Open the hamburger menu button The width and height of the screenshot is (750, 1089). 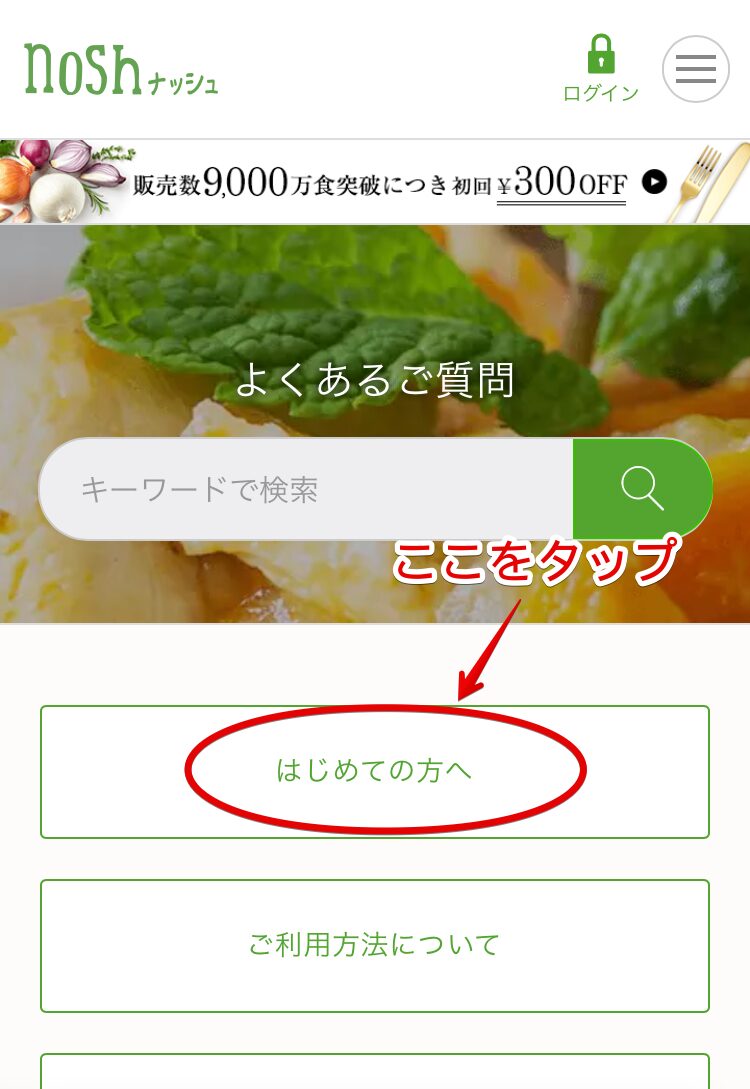[x=695, y=69]
